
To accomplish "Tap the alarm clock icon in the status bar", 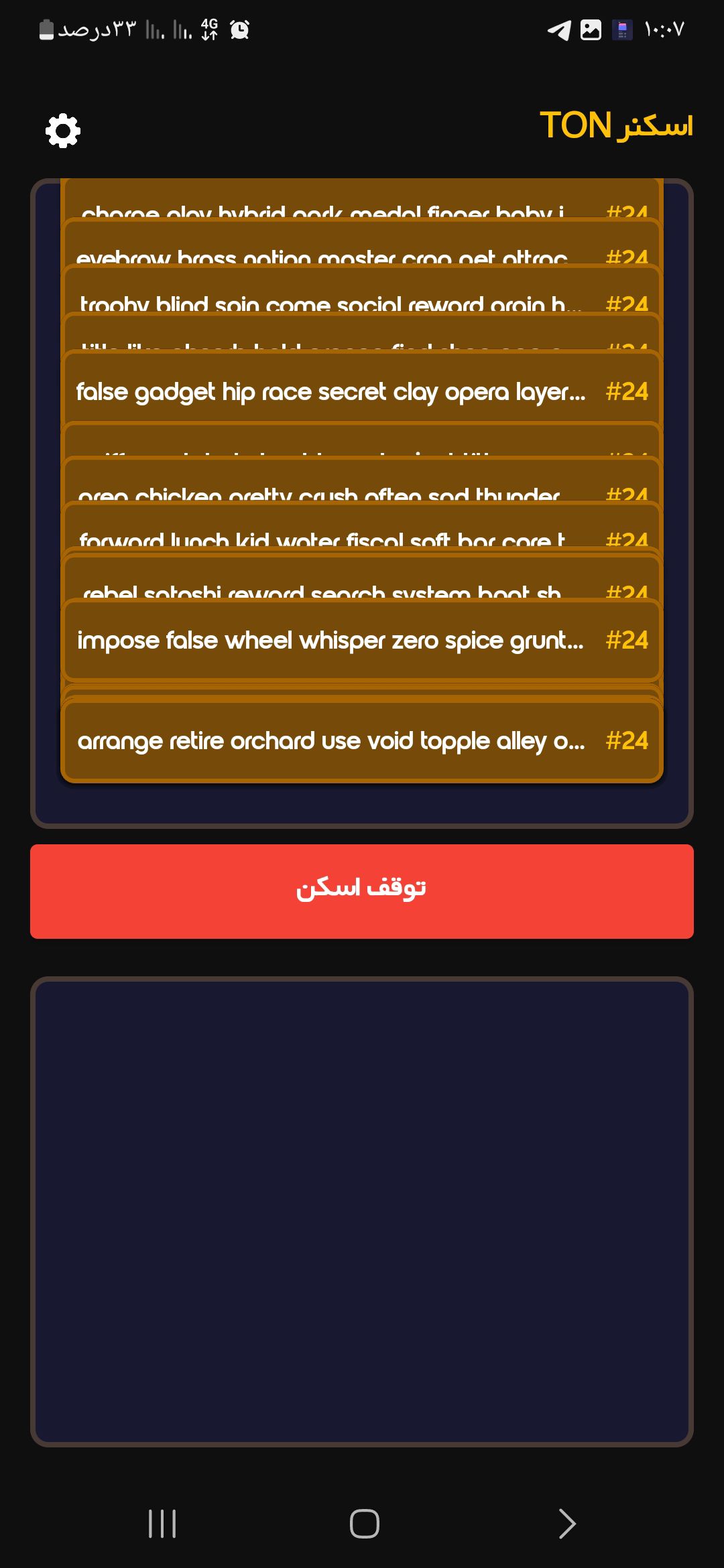I will [240, 29].
